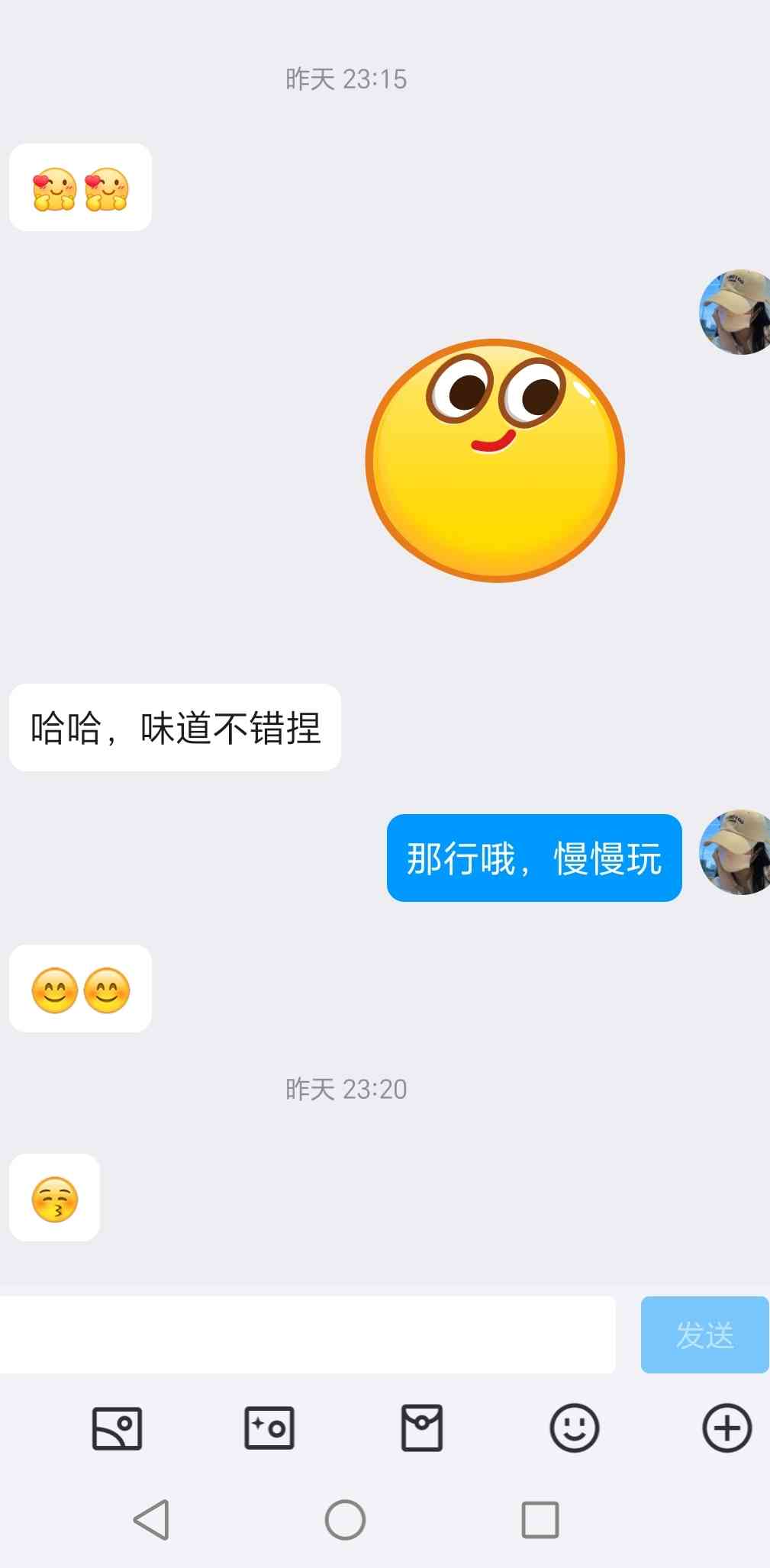Go to home screen via home button
Image resolution: width=770 pixels, height=1568 pixels.
[x=345, y=1519]
